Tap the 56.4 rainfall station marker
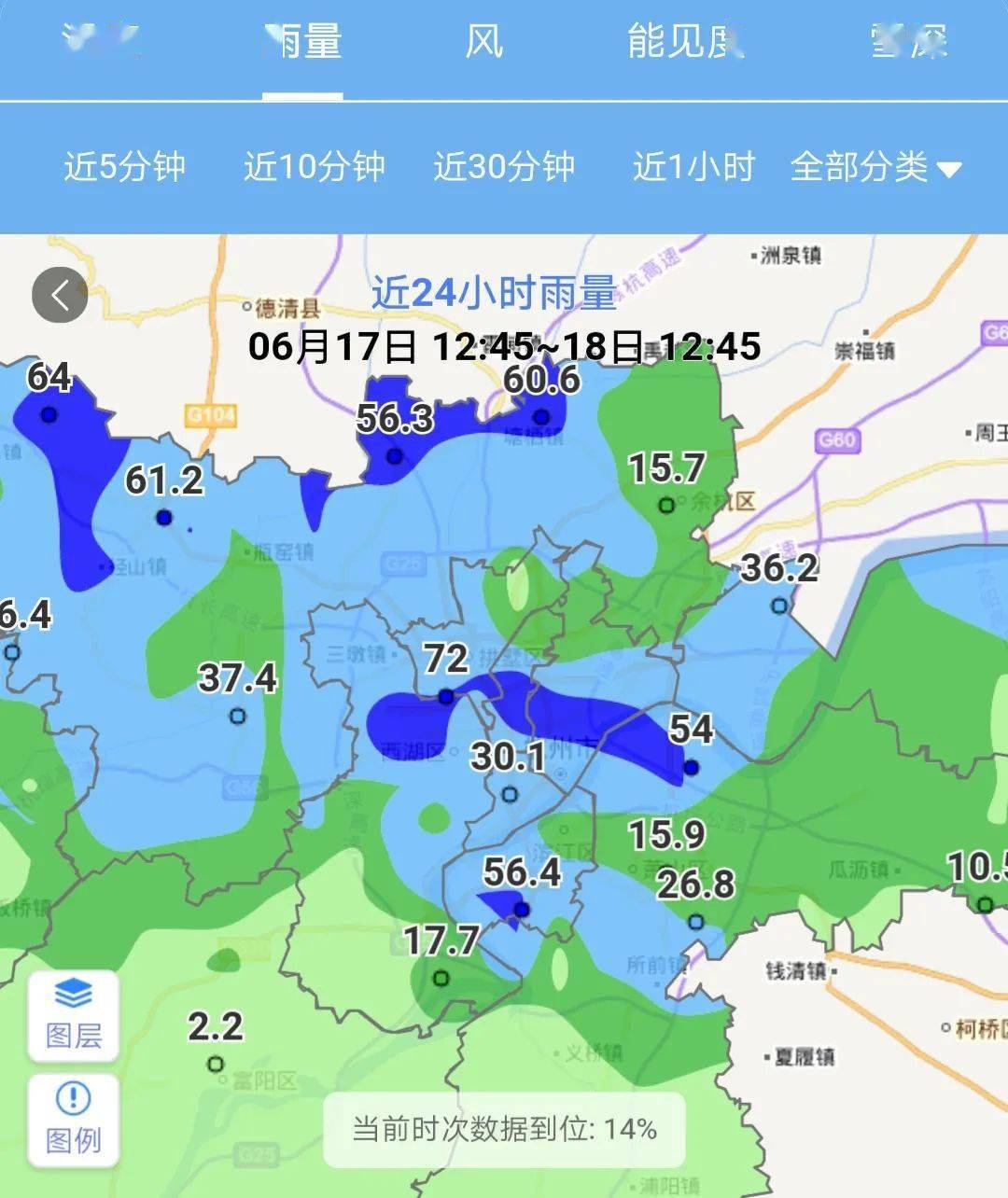The width and height of the screenshot is (1008, 1198). 521,909
